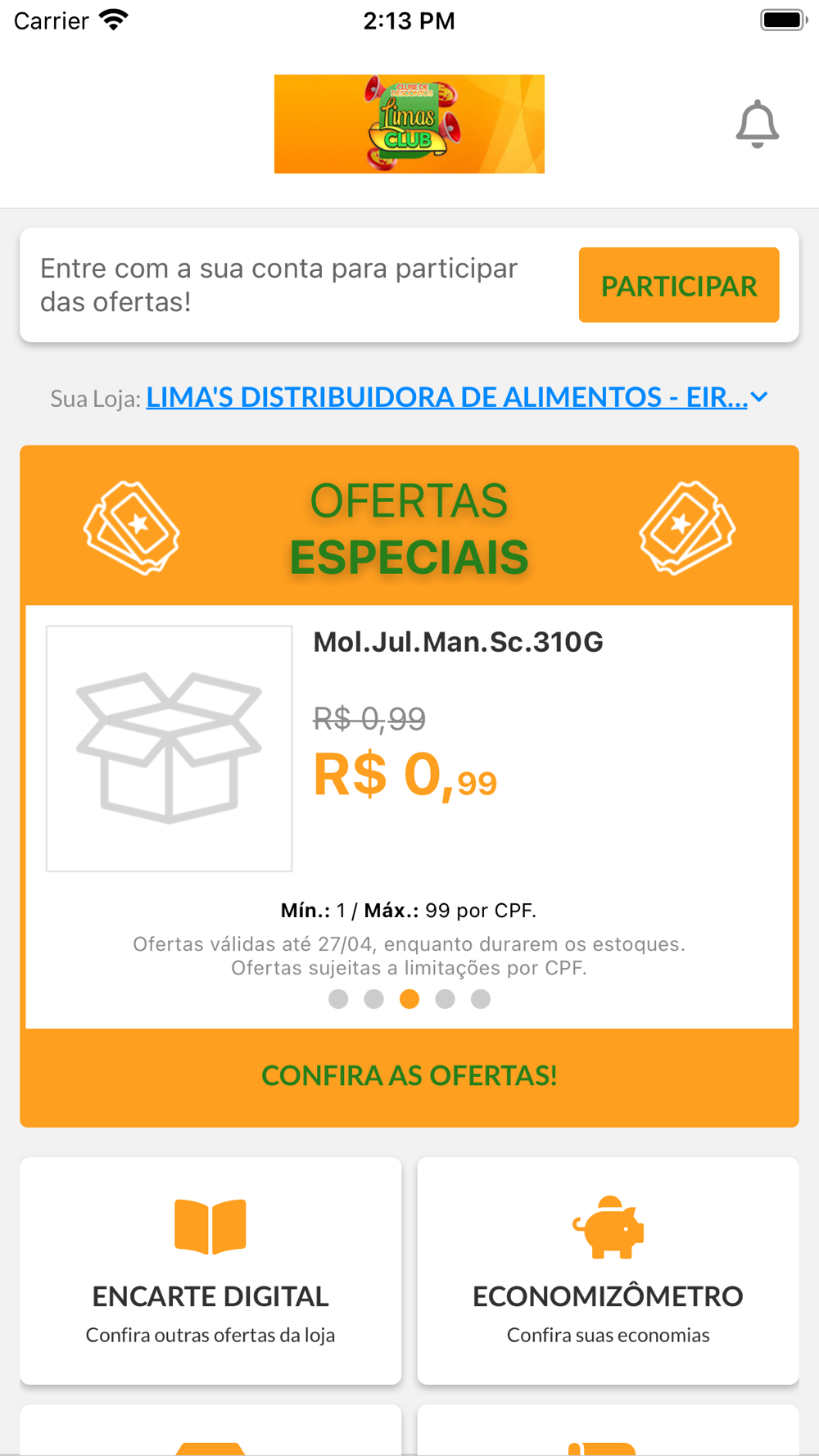
Task: Tap CONFIRA AS OFERTAS button
Action: tap(409, 1075)
